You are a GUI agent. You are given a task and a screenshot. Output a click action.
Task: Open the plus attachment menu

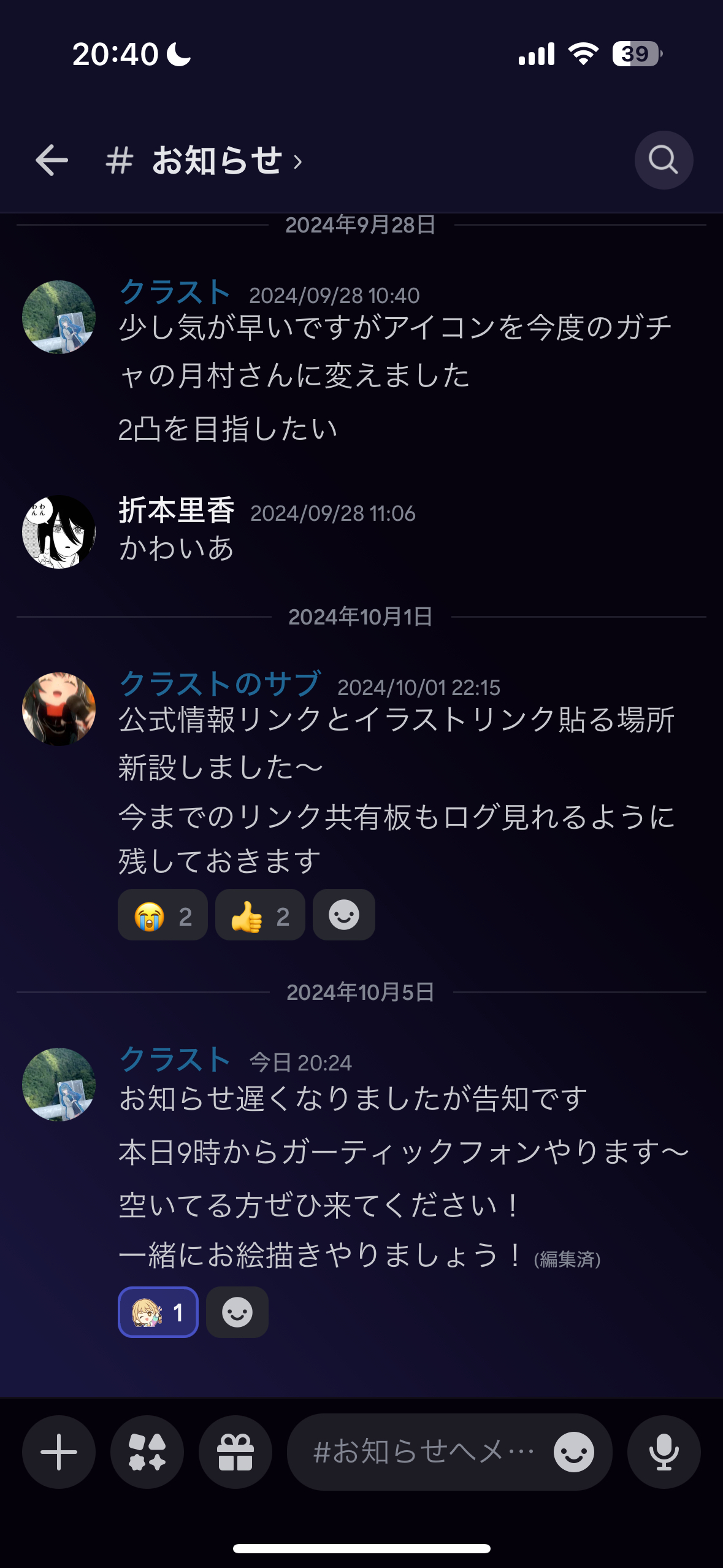[x=59, y=1452]
